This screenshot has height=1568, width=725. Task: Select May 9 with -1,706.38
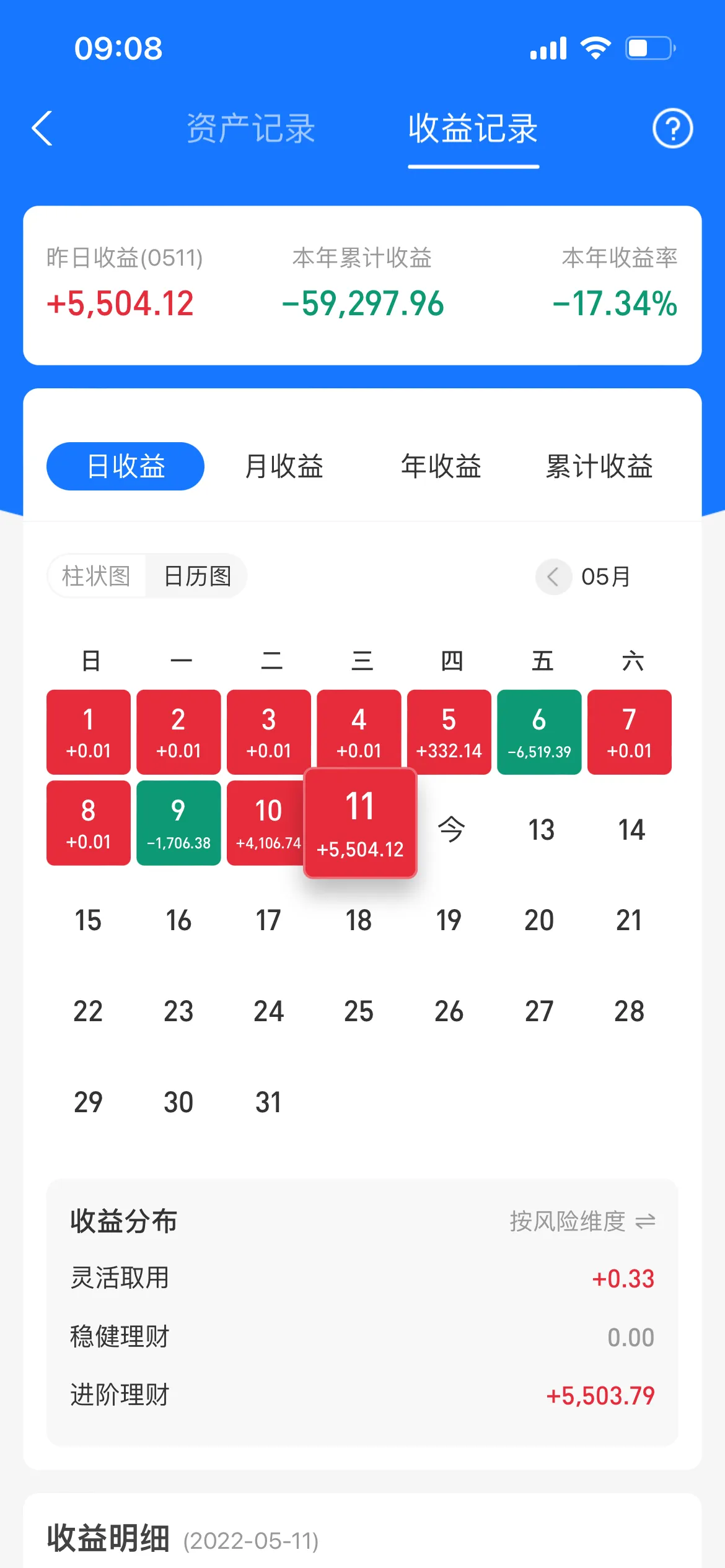[178, 823]
